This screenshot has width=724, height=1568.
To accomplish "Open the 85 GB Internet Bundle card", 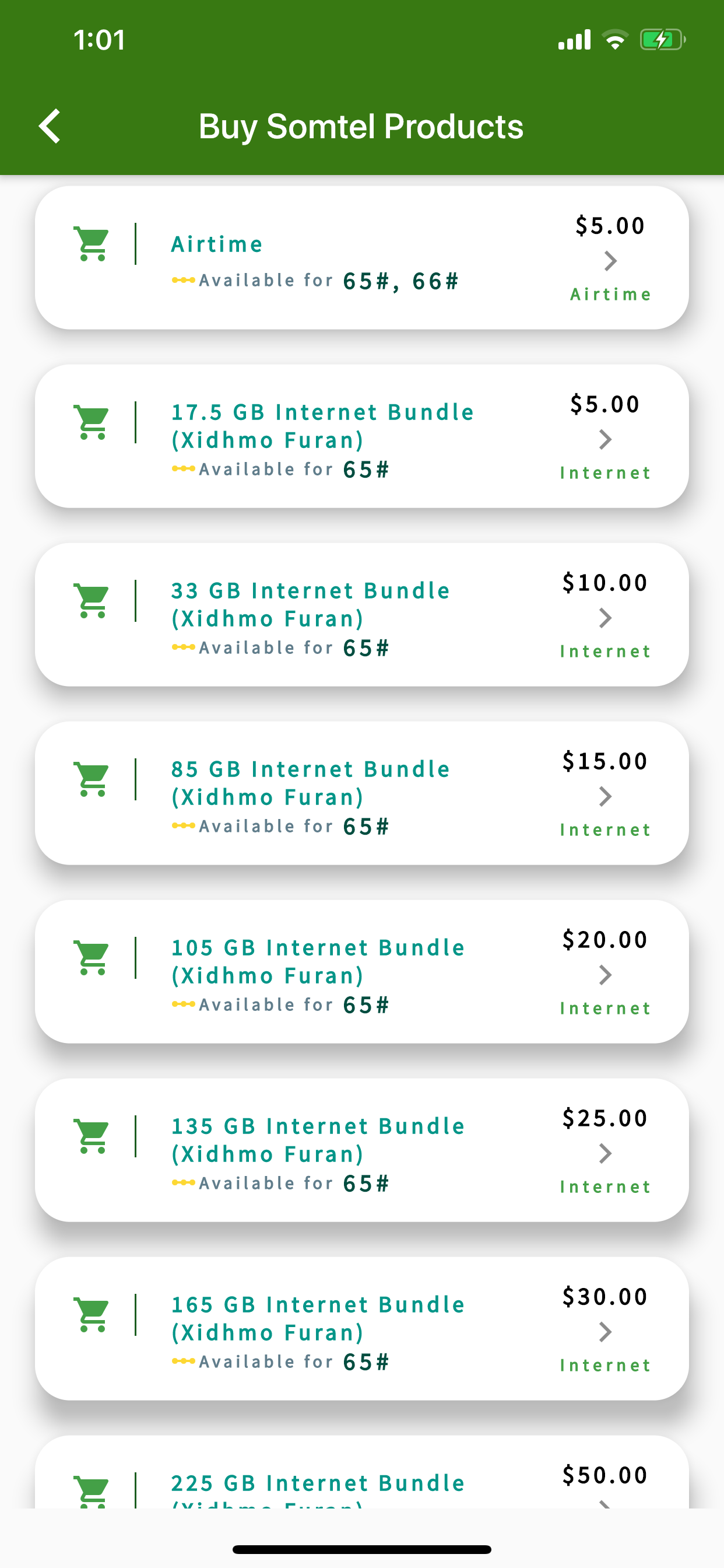I will 362,794.
